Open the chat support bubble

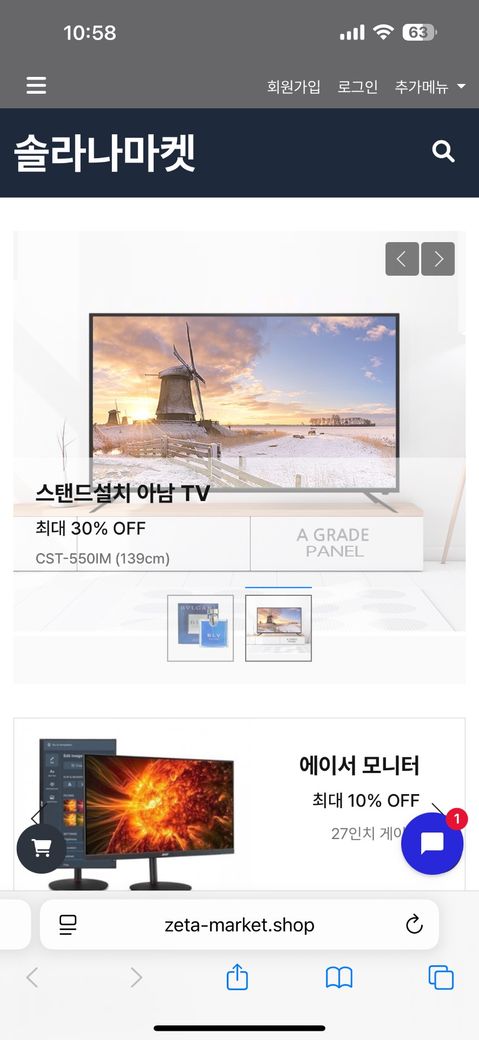[x=433, y=843]
